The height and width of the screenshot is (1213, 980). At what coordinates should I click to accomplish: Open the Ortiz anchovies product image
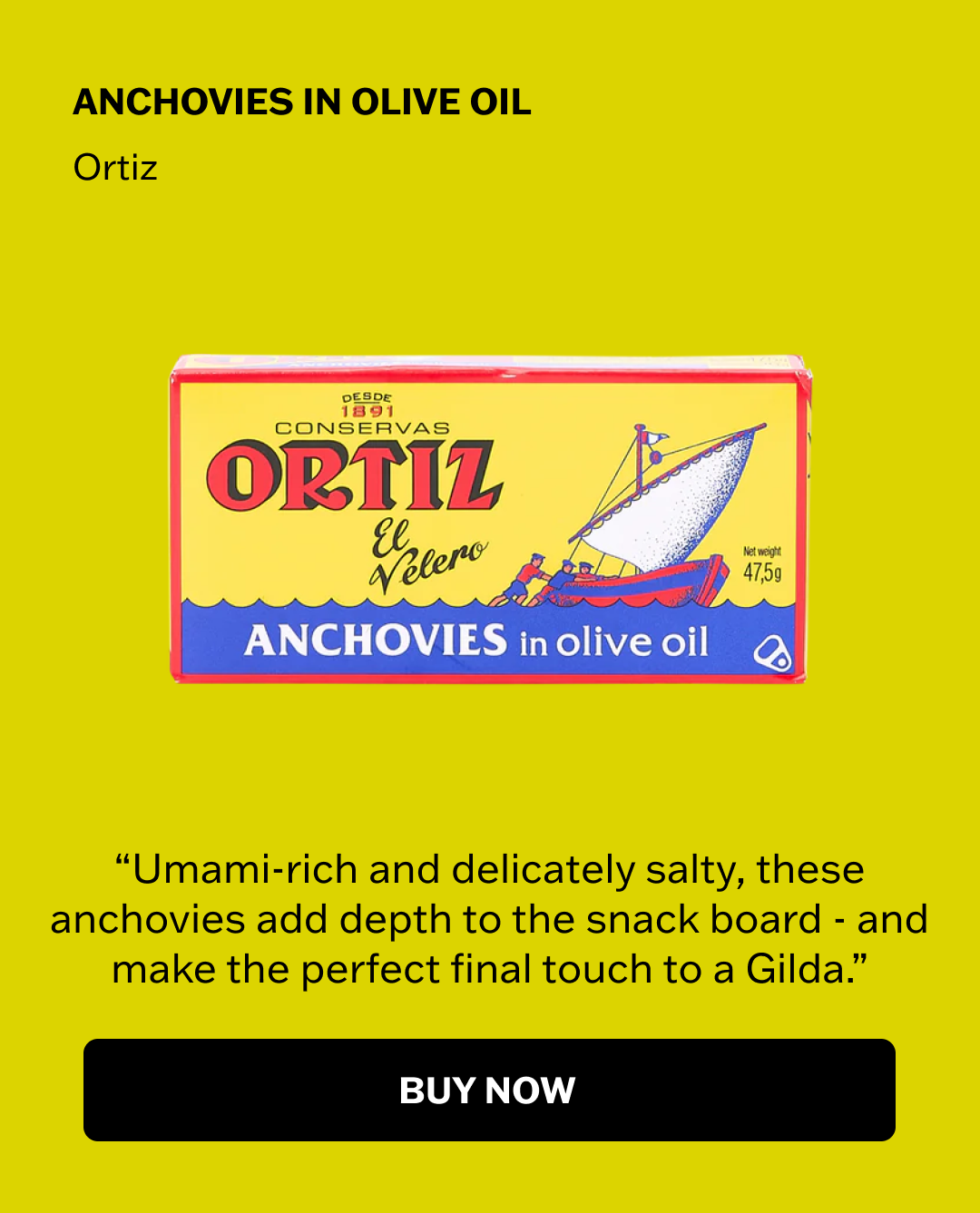click(489, 519)
